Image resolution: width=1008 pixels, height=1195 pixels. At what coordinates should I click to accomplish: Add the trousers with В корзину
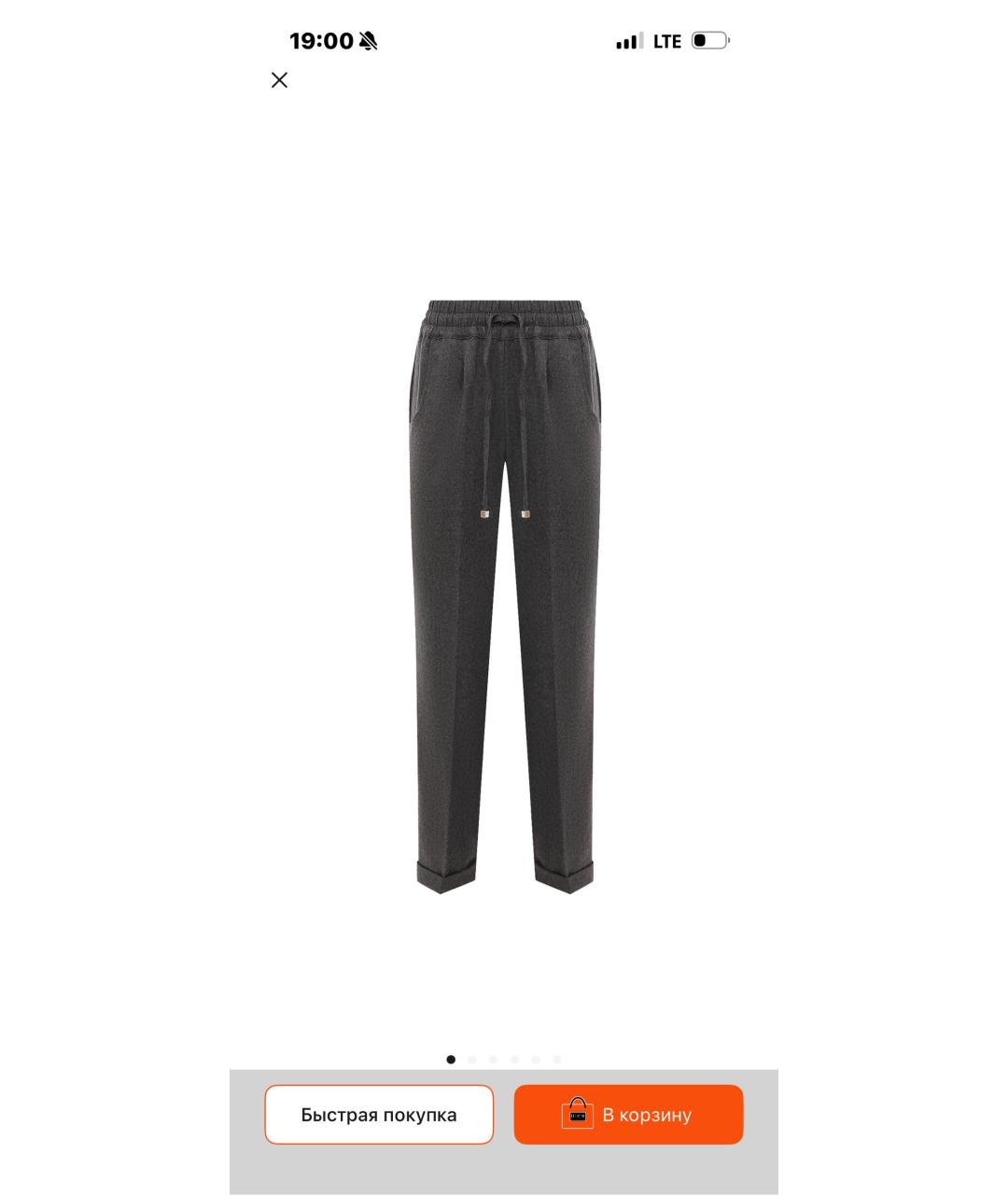pyautogui.click(x=628, y=1115)
